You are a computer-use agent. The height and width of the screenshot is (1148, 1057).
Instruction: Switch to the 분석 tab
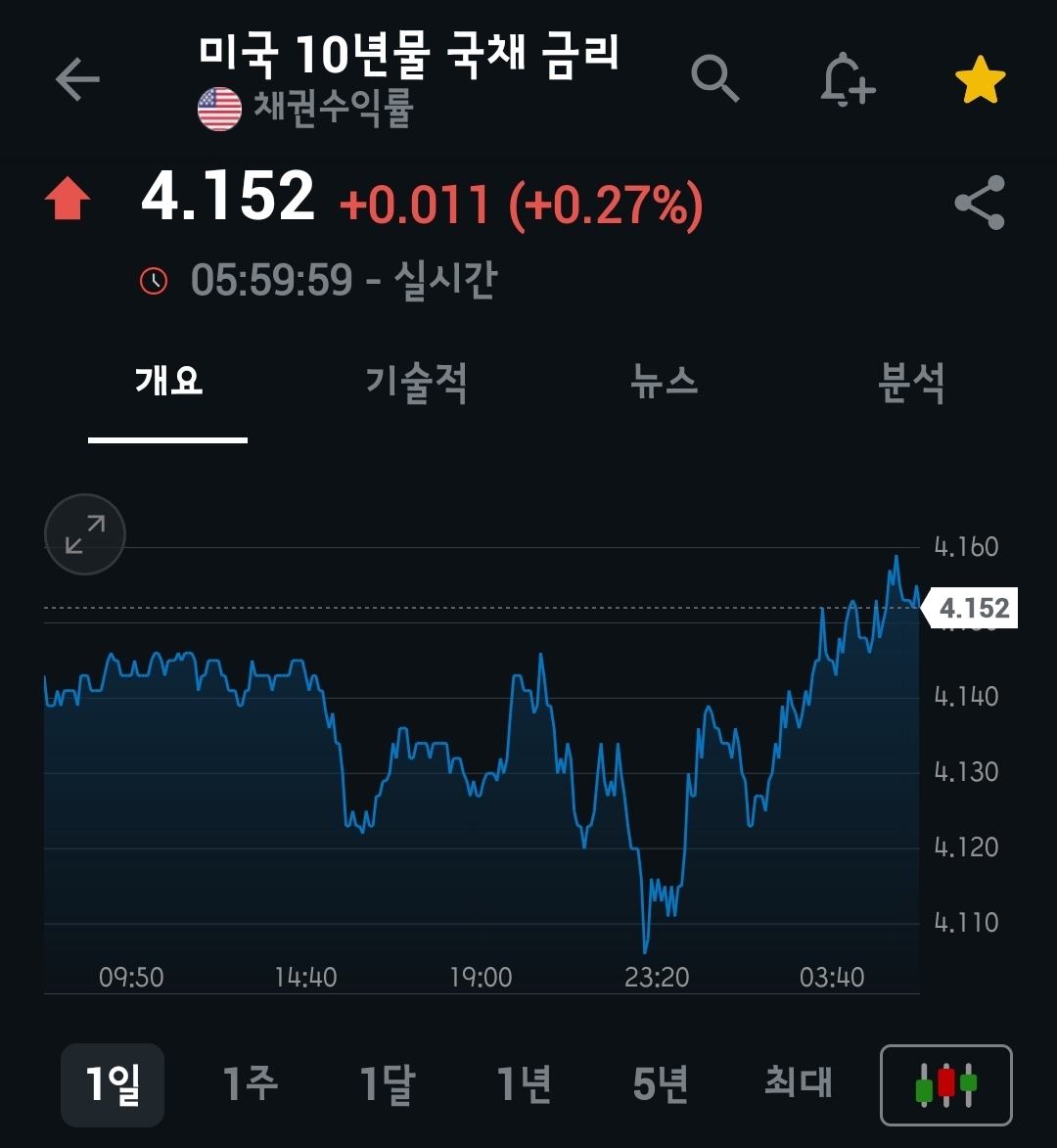click(x=911, y=382)
